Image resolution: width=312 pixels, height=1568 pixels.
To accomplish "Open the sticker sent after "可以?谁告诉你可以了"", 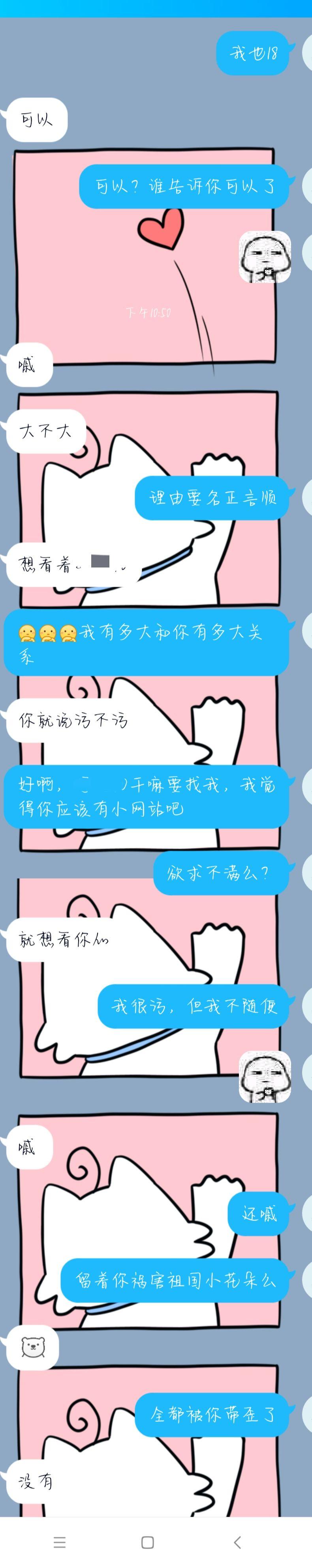I will [x=264, y=257].
